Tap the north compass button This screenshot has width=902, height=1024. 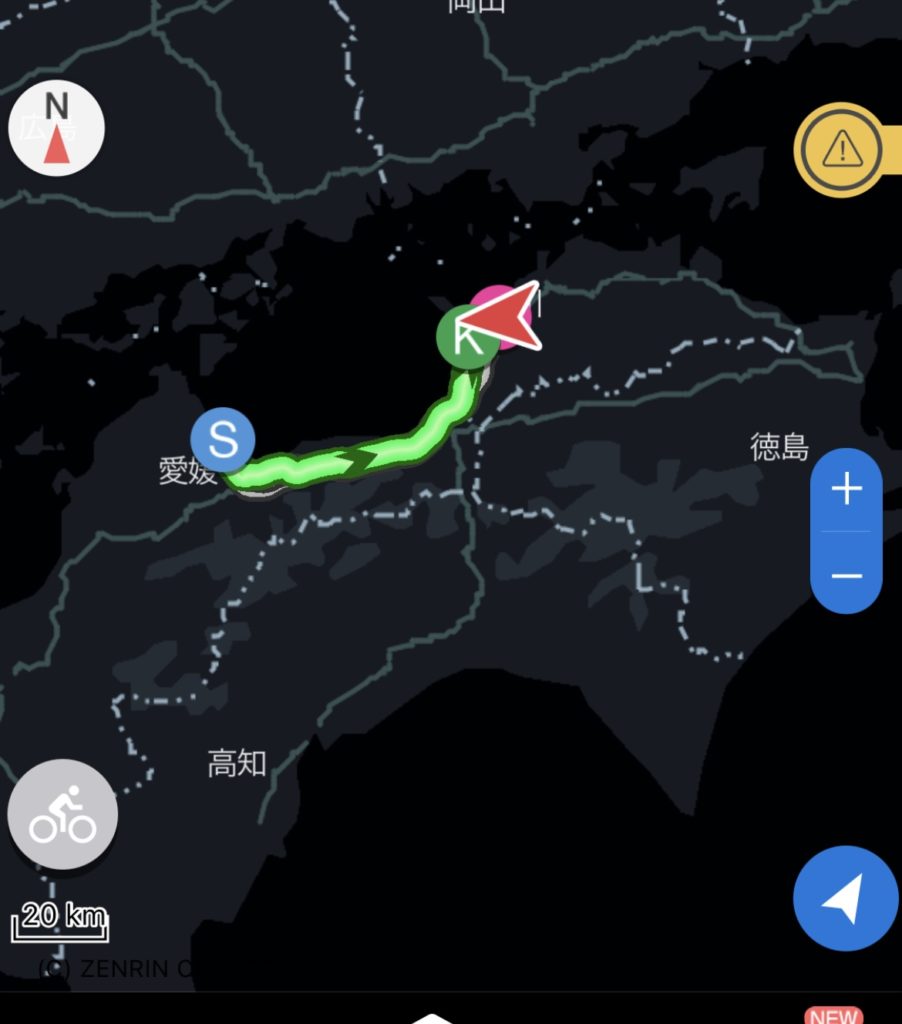pos(57,128)
